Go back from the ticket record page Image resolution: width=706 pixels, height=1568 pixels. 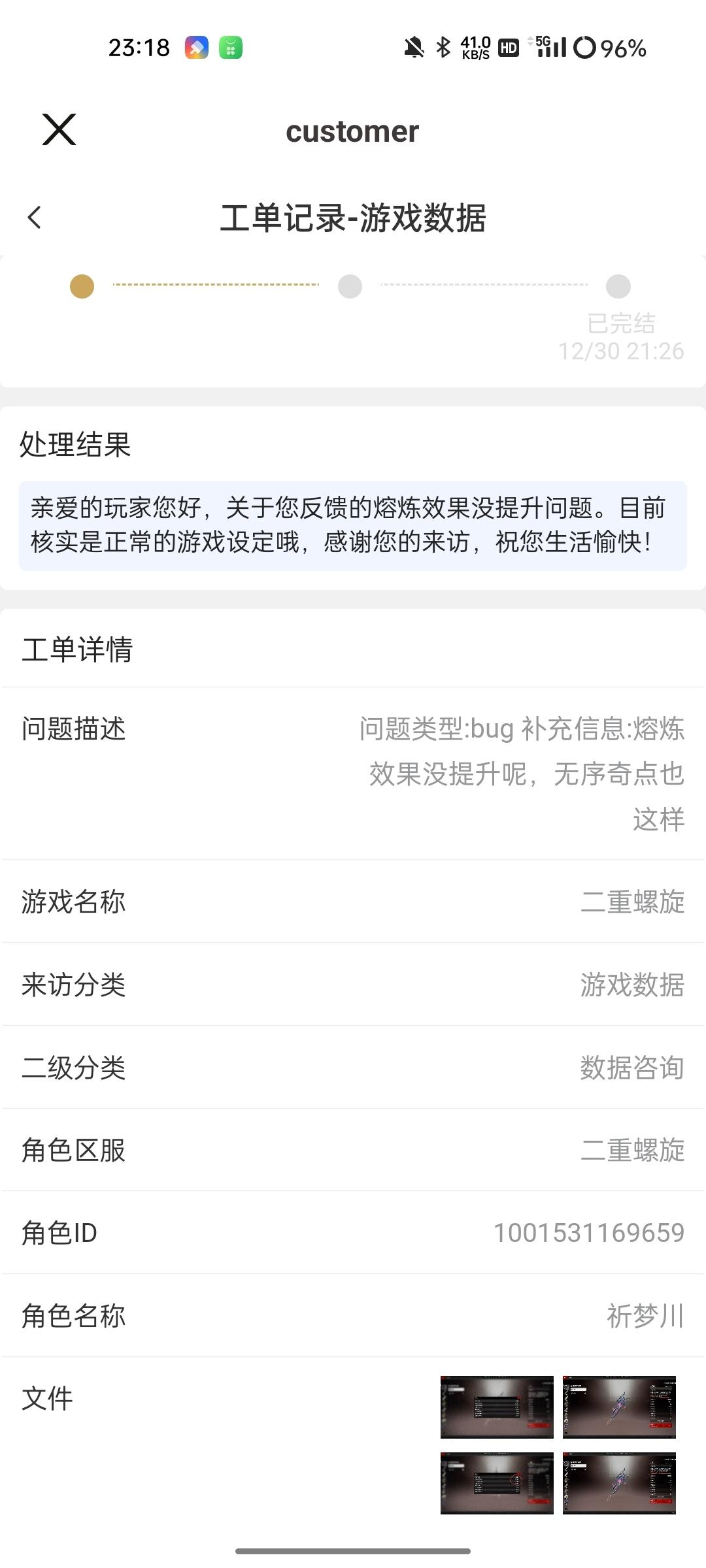(35, 218)
